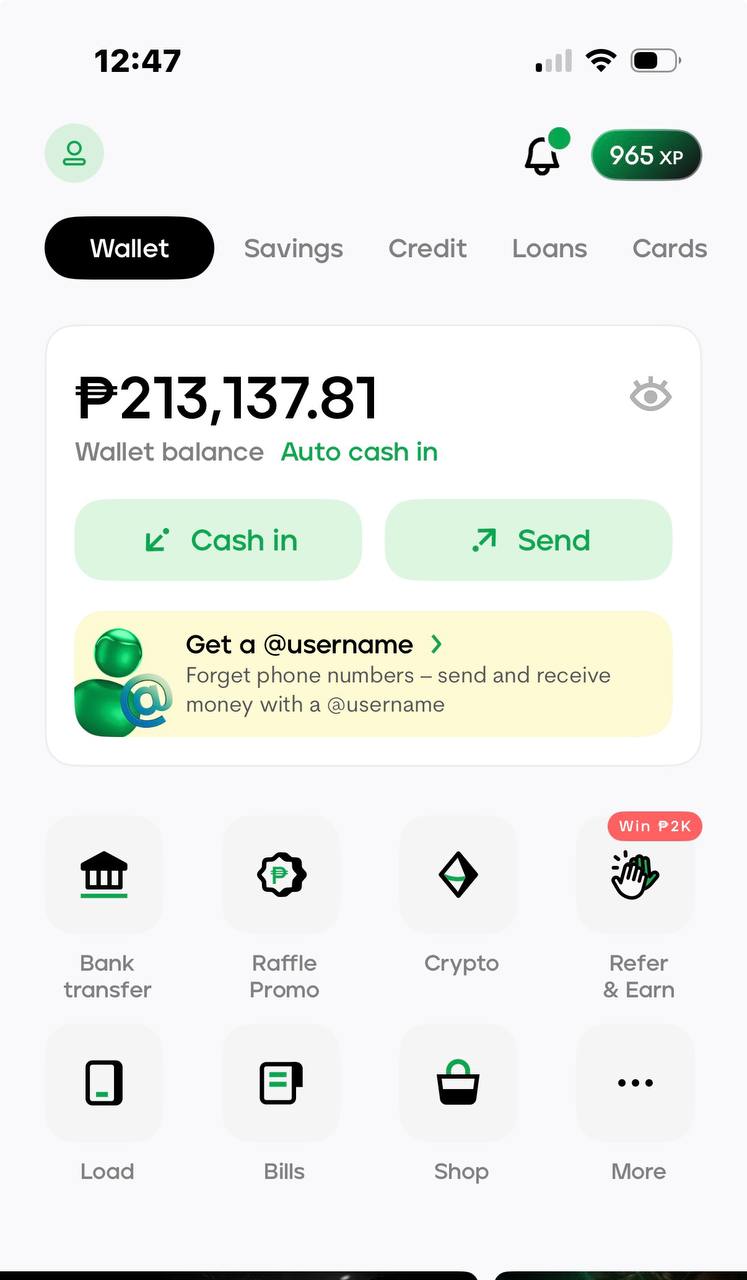Hide the wallet balance with eye icon

[650, 395]
